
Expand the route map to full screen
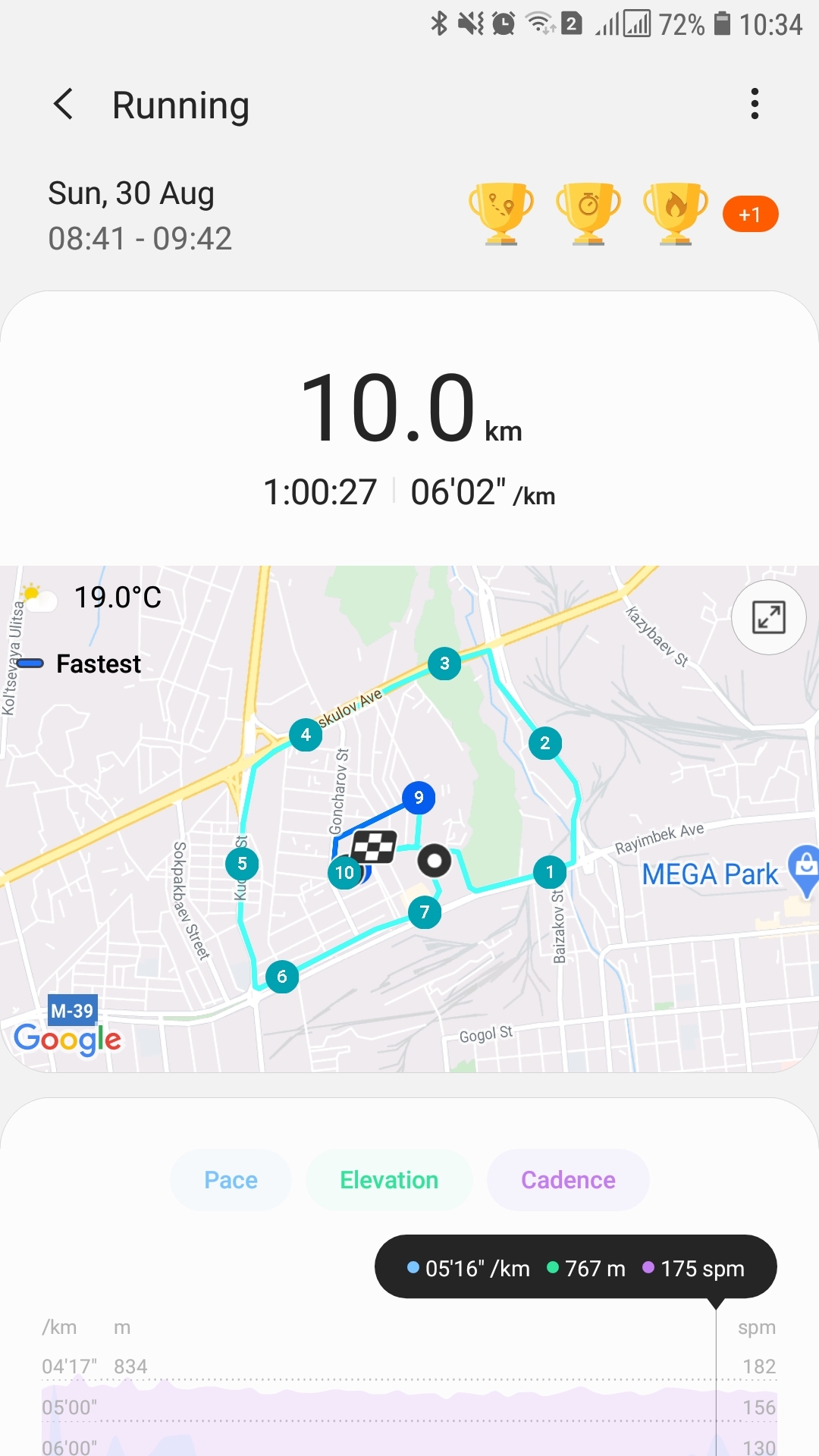[x=768, y=617]
